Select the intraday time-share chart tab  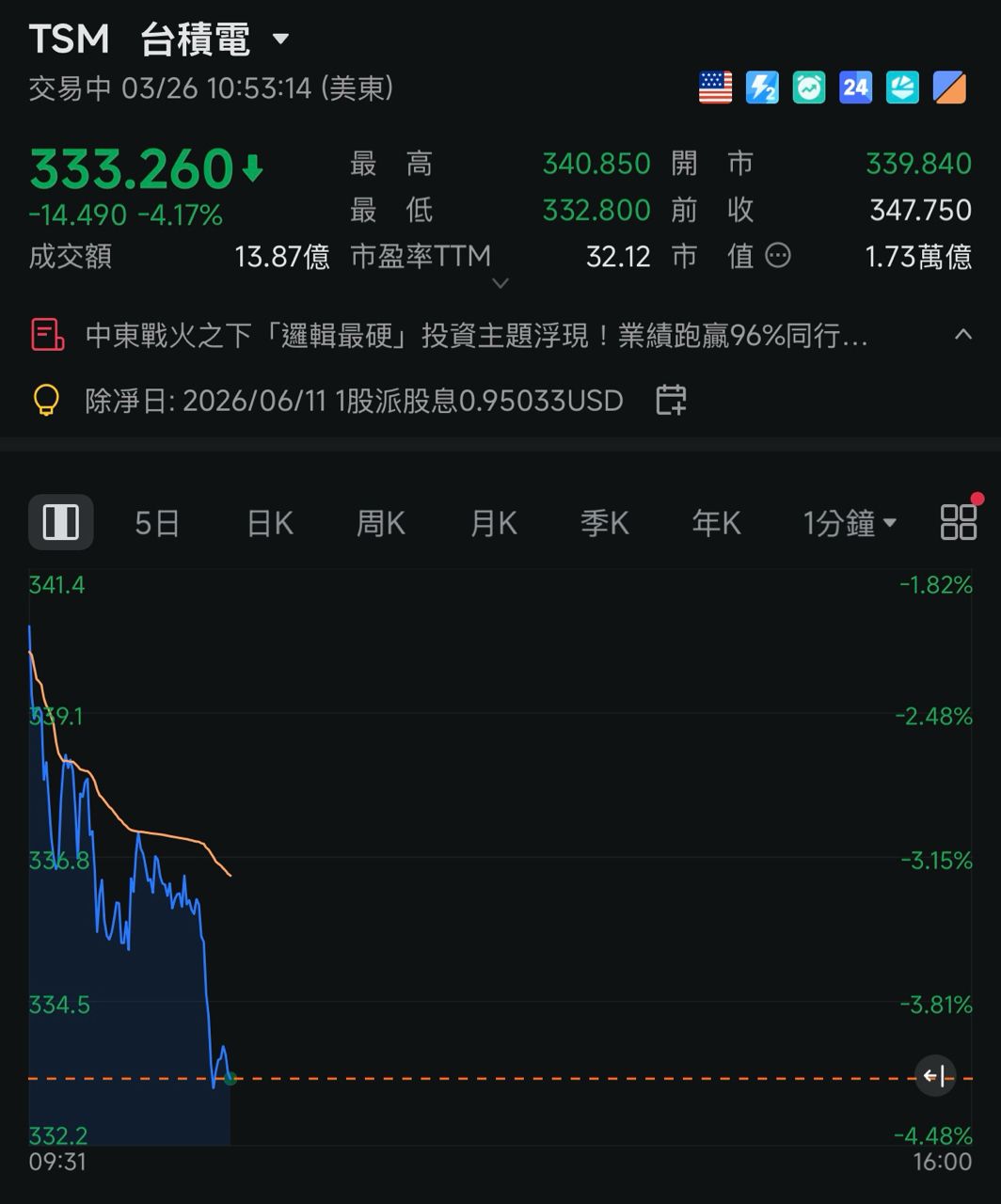click(61, 522)
